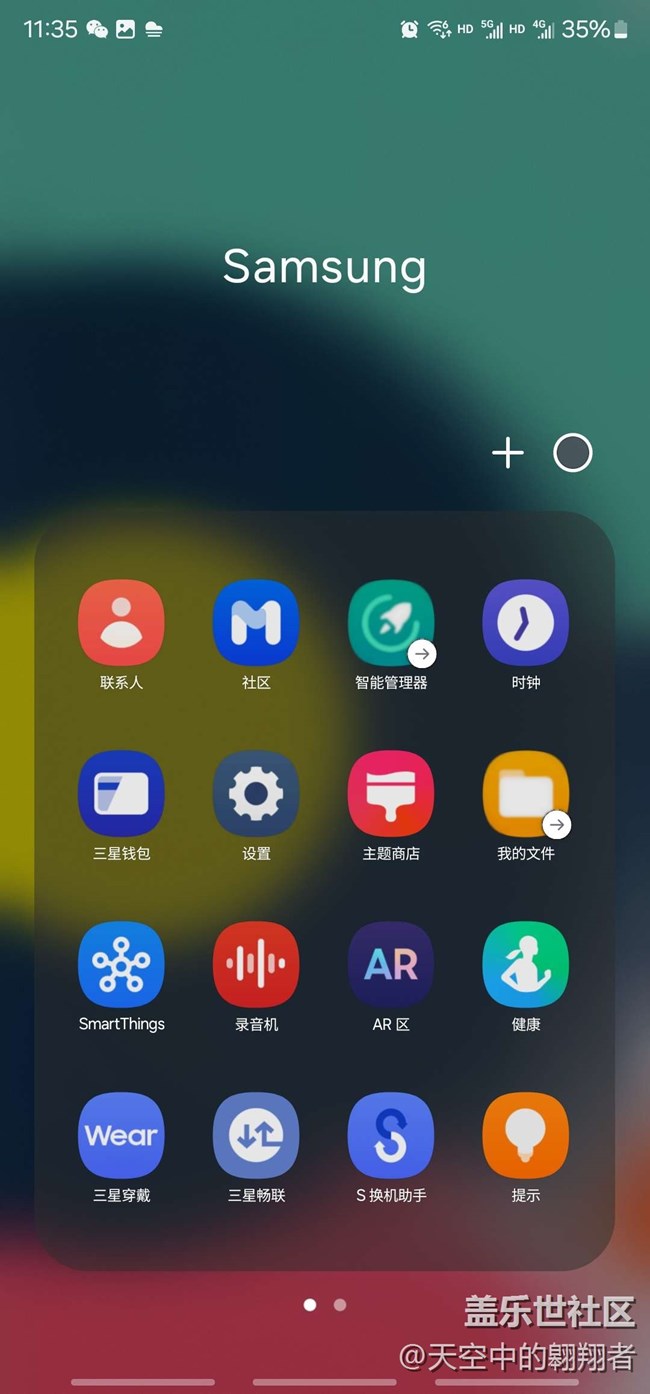Launch S 换机助手 Smart Switch
650x1394 pixels.
(391, 1136)
